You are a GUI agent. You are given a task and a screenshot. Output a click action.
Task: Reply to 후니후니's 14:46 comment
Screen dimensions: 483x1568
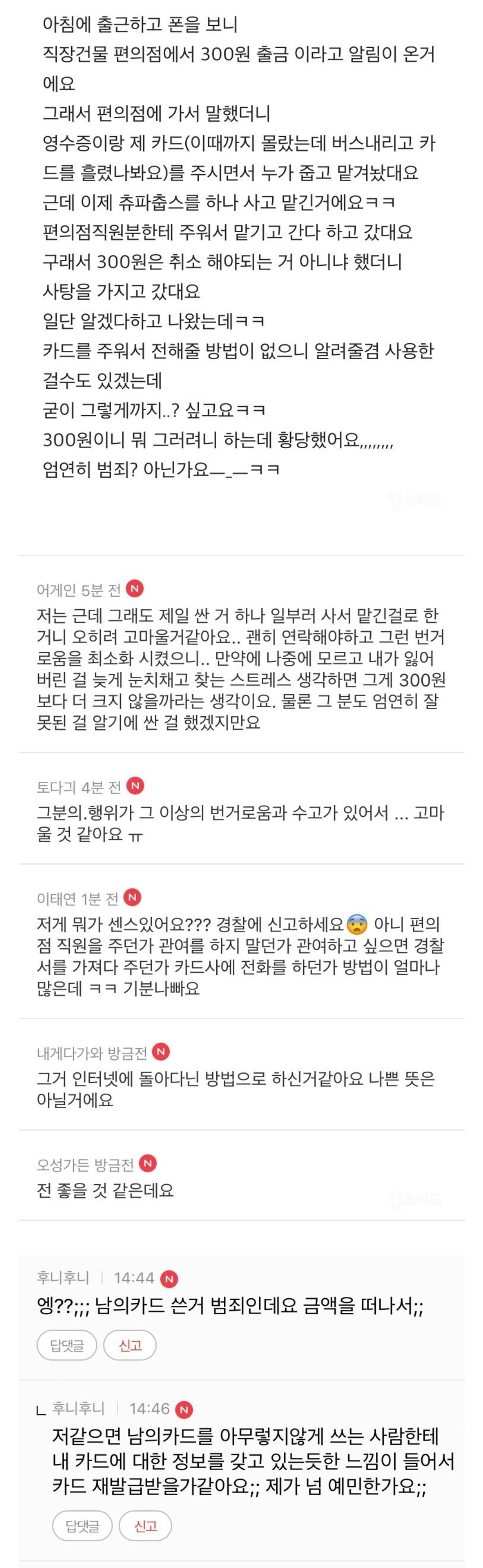[82, 1526]
